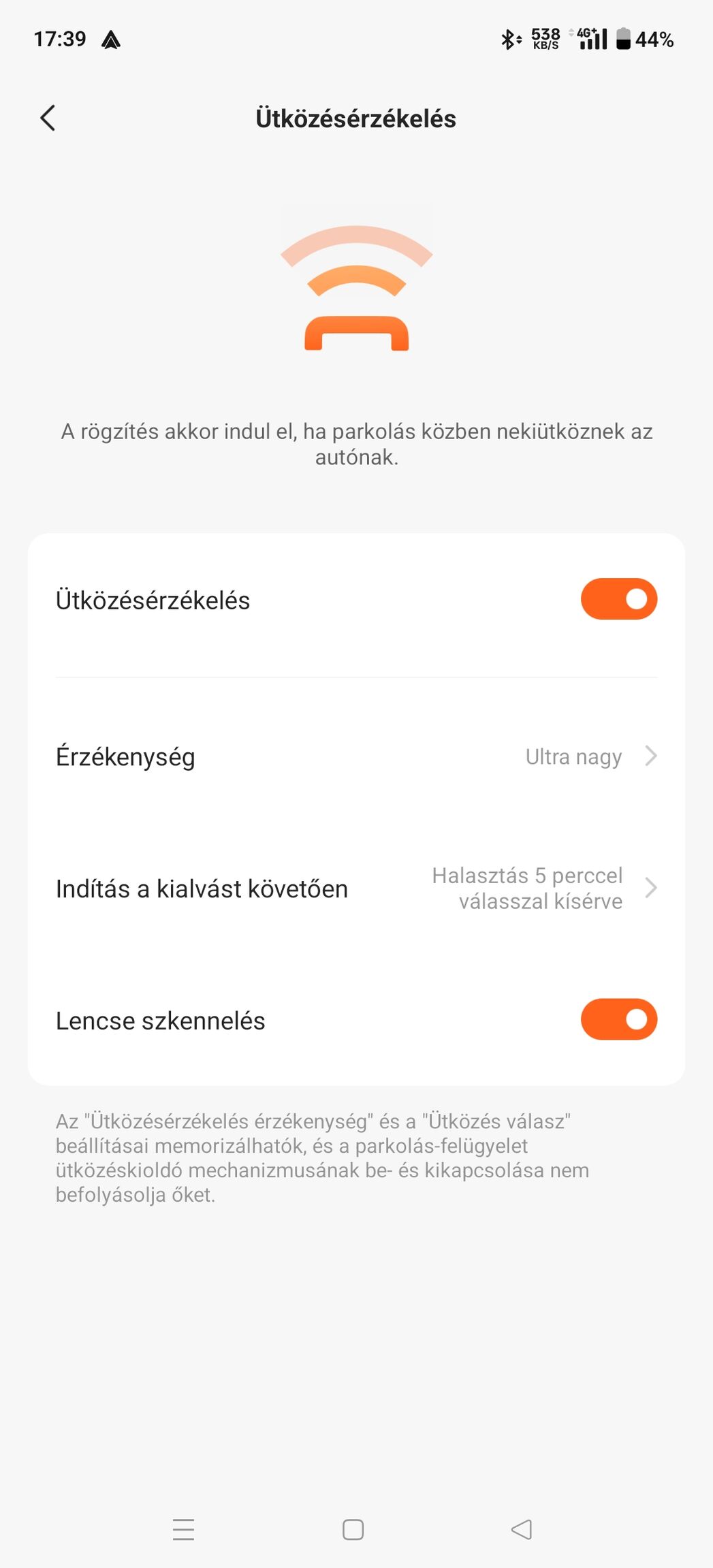Viewport: 713px width, 1568px height.
Task: Disable the Ütközésérzékelés switch
Action: [x=618, y=599]
